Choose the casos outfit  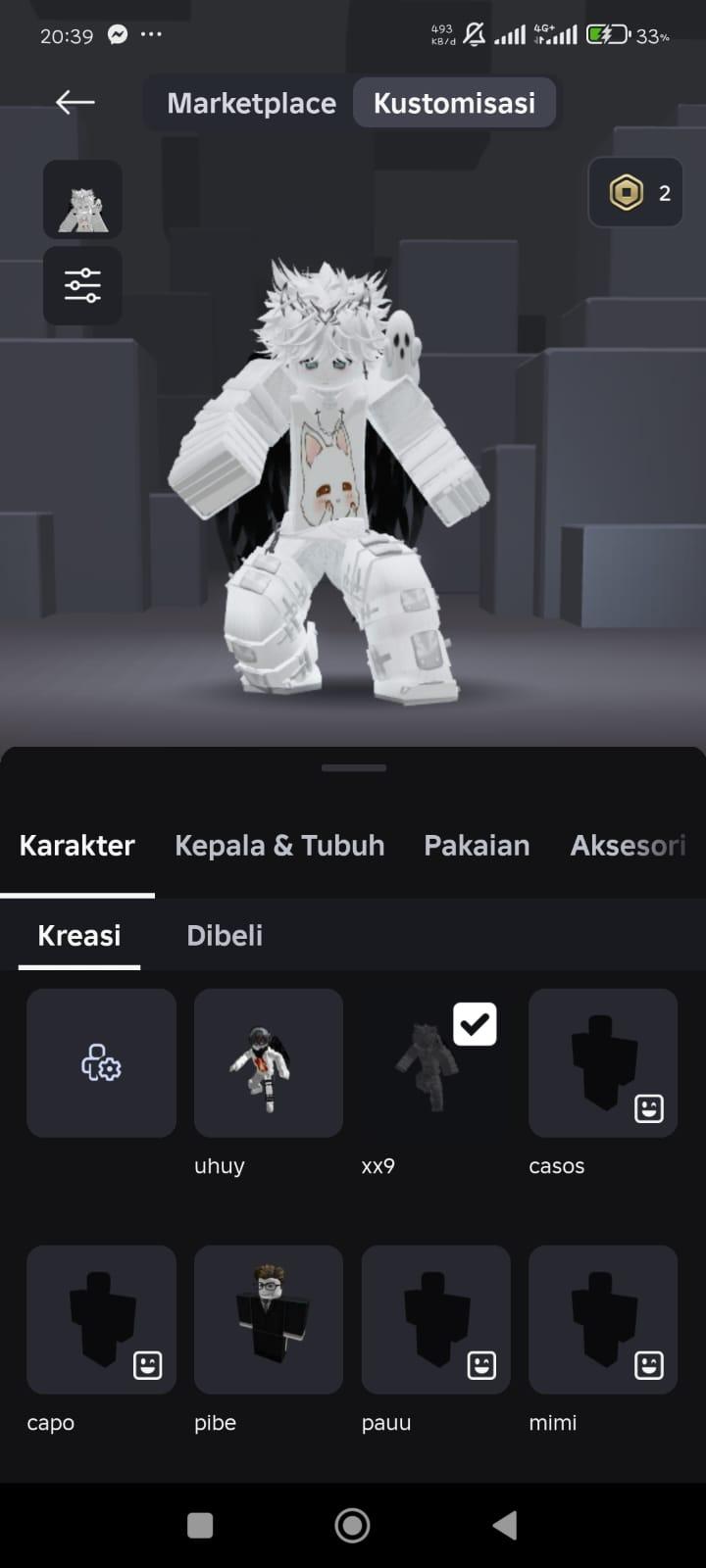tap(602, 1063)
